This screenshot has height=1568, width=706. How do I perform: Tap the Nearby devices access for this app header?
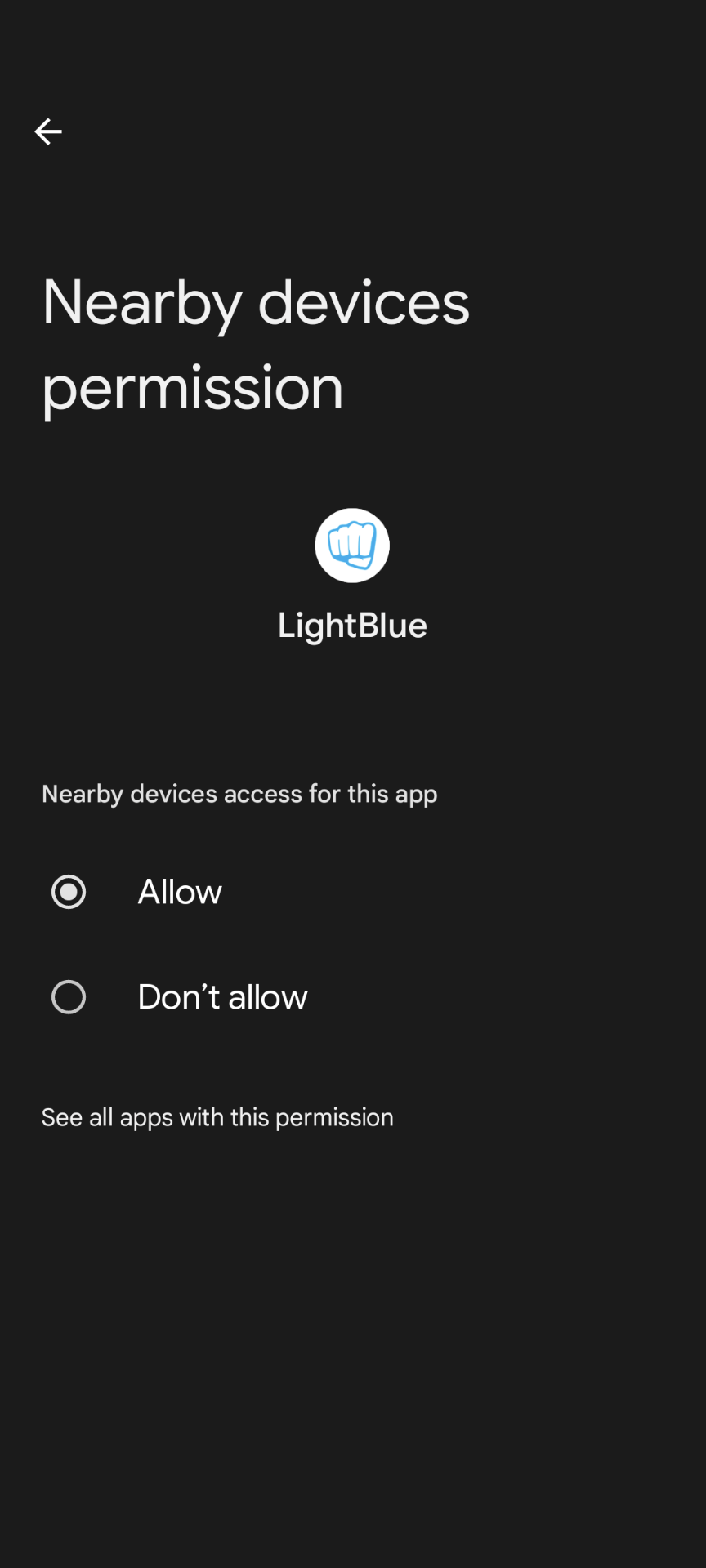pos(239,793)
